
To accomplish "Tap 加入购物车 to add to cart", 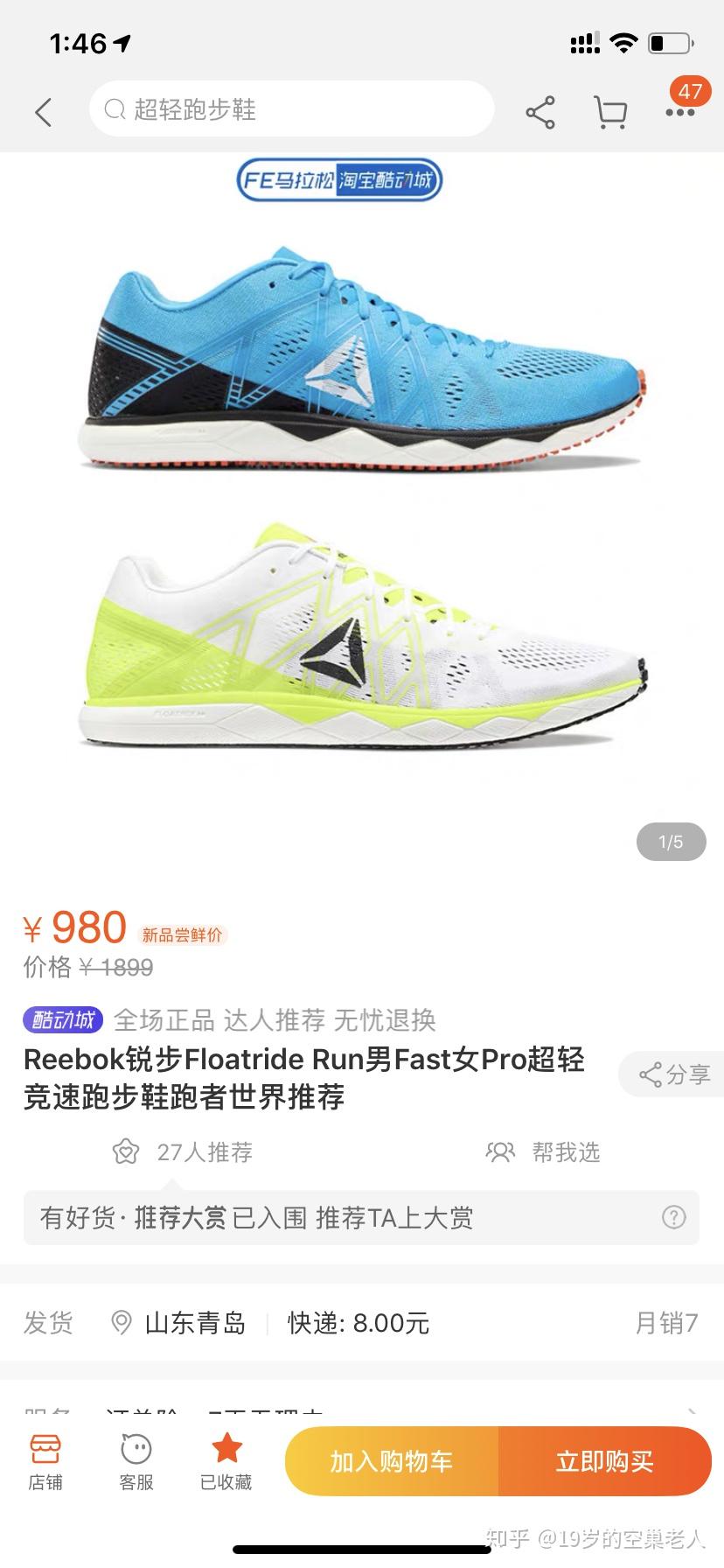I will pyautogui.click(x=391, y=1461).
